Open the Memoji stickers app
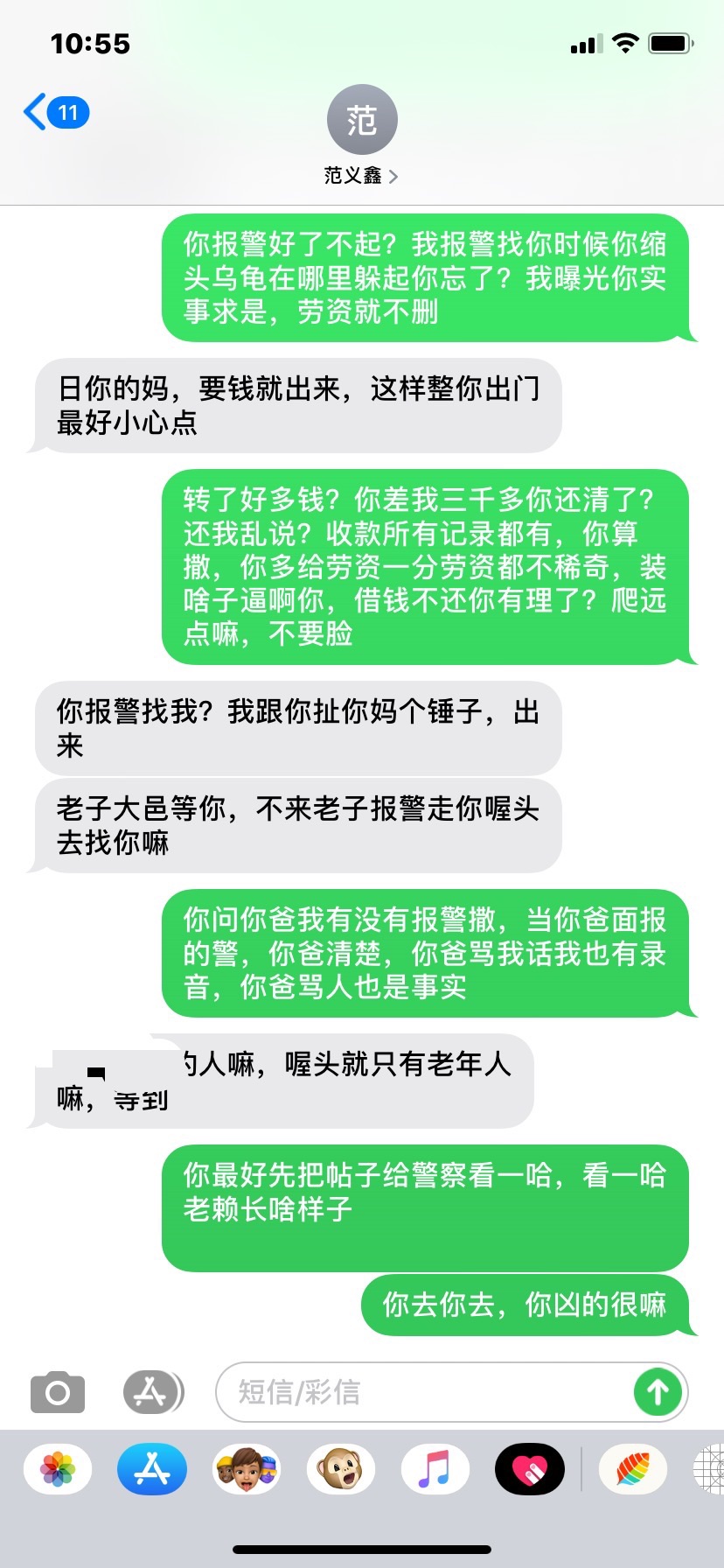Image resolution: width=724 pixels, height=1568 pixels. pos(247,1468)
